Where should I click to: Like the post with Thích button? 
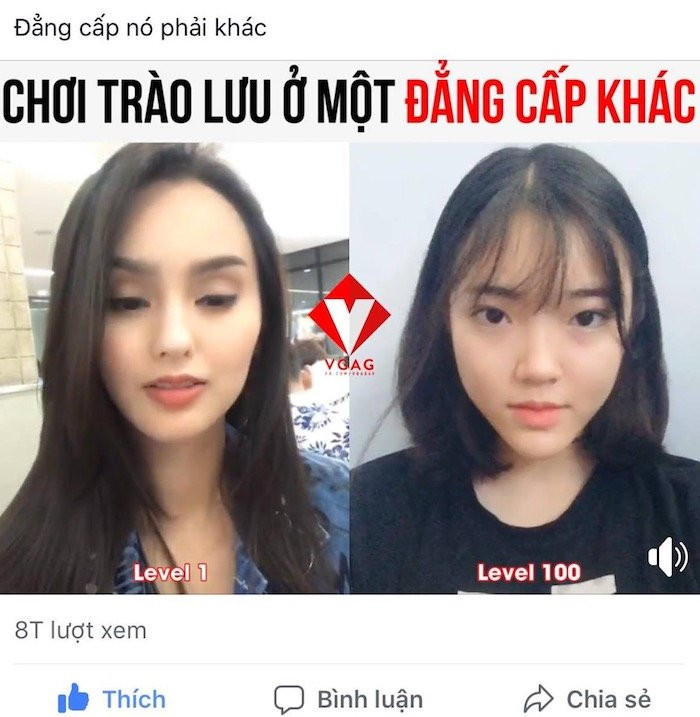pyautogui.click(x=111, y=698)
